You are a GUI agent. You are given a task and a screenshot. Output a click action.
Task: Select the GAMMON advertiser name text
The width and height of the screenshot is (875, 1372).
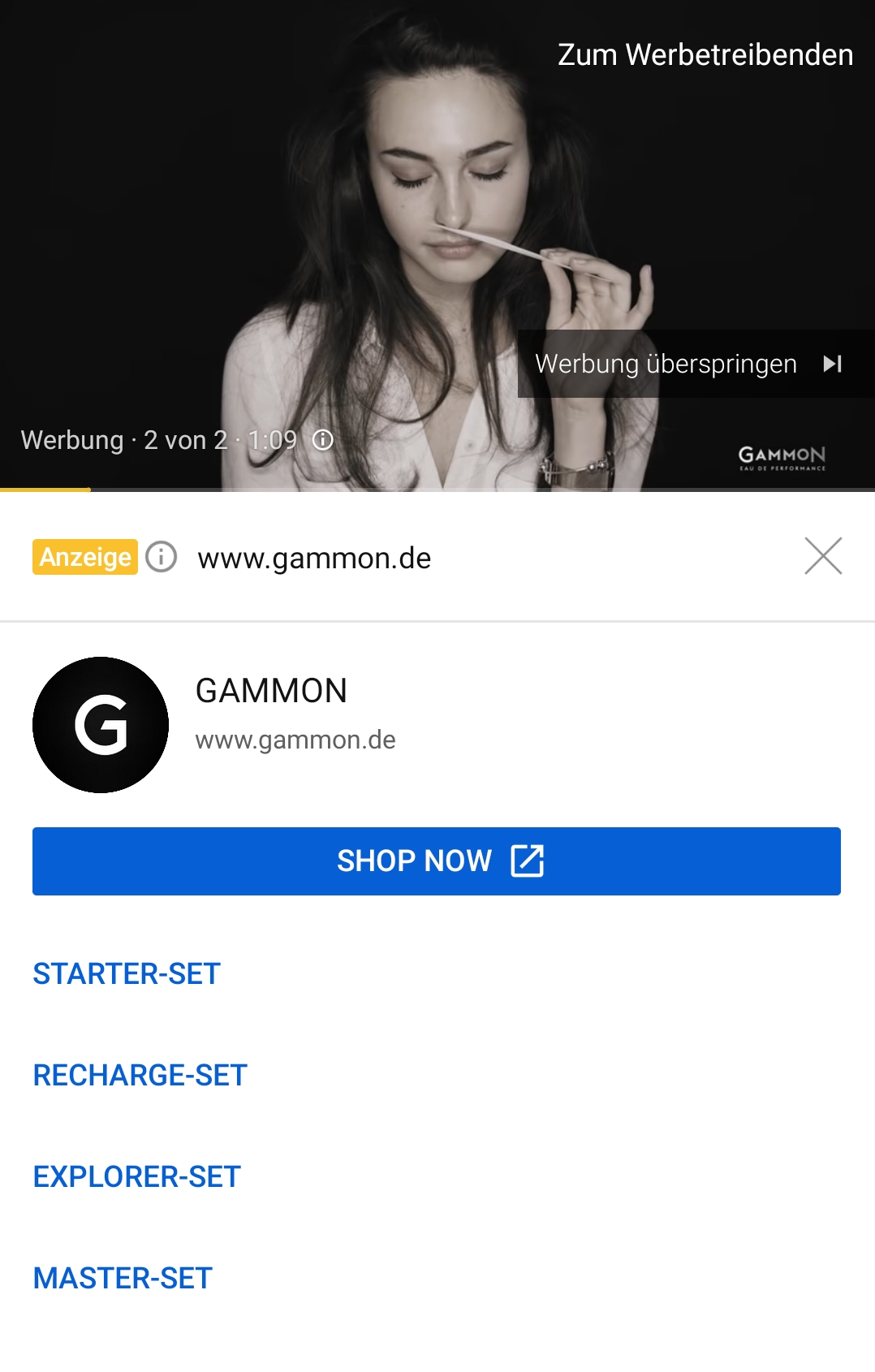(x=273, y=691)
